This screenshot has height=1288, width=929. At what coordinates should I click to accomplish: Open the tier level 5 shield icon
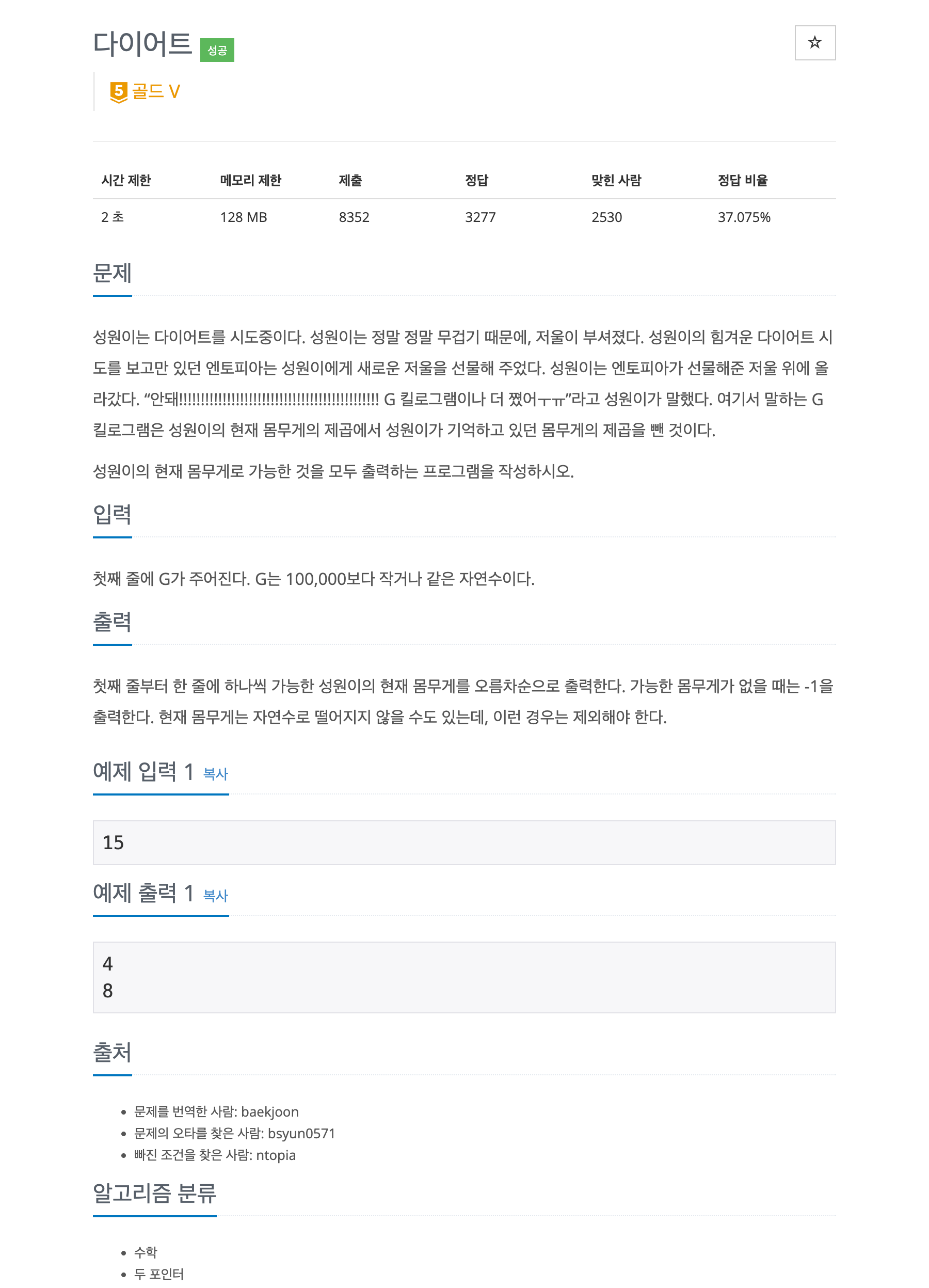(118, 92)
